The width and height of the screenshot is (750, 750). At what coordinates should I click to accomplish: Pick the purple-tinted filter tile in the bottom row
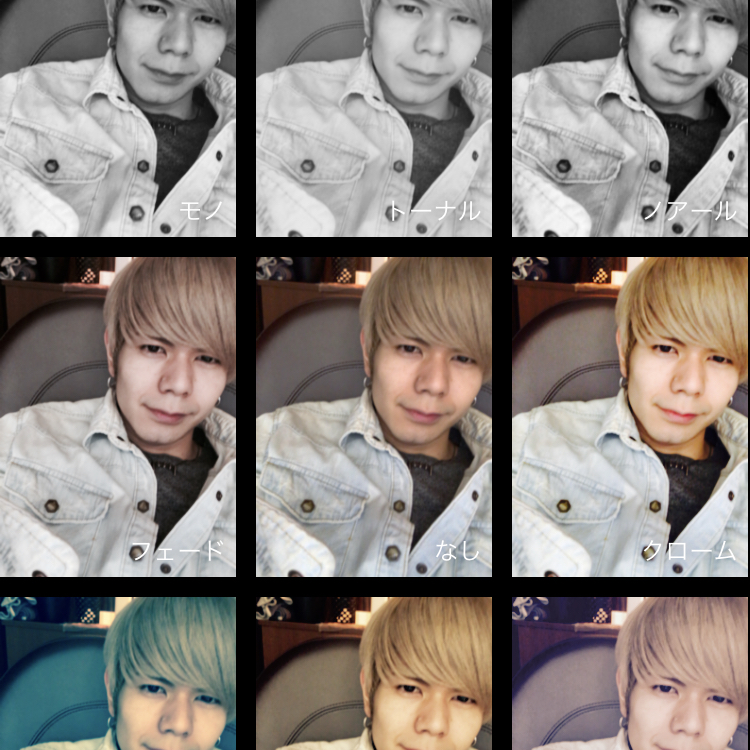pyautogui.click(x=630, y=674)
